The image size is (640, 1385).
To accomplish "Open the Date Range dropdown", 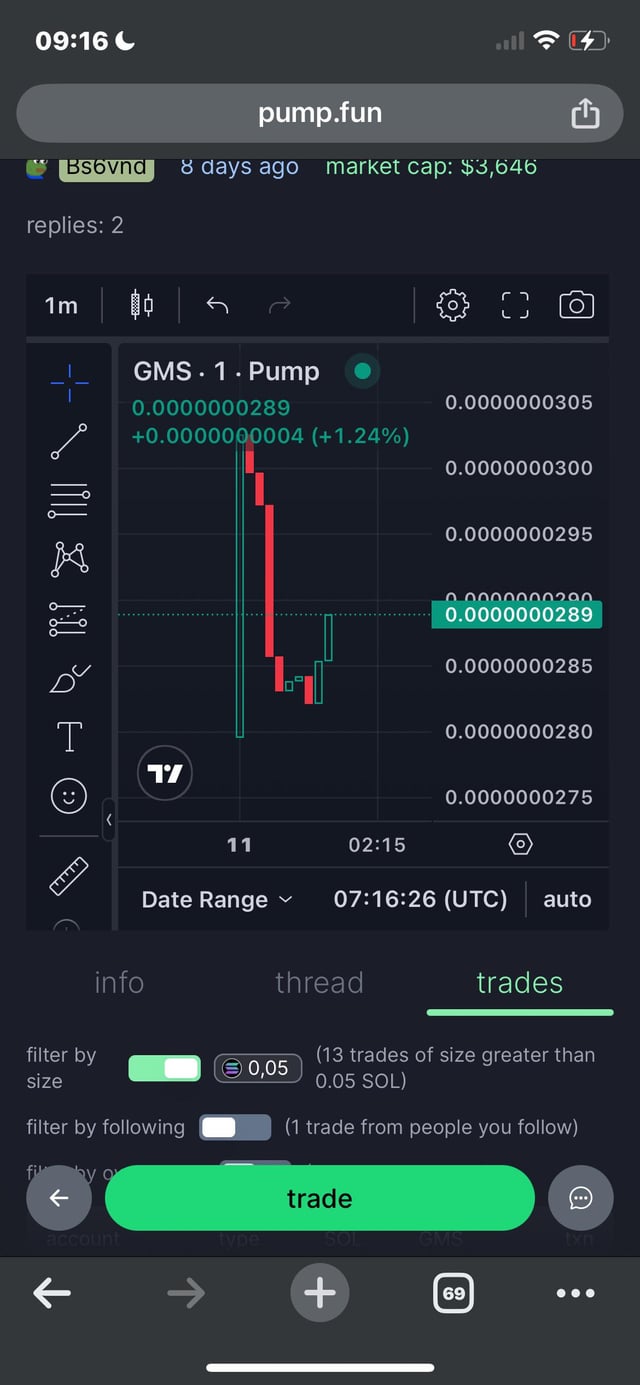I will (x=217, y=900).
